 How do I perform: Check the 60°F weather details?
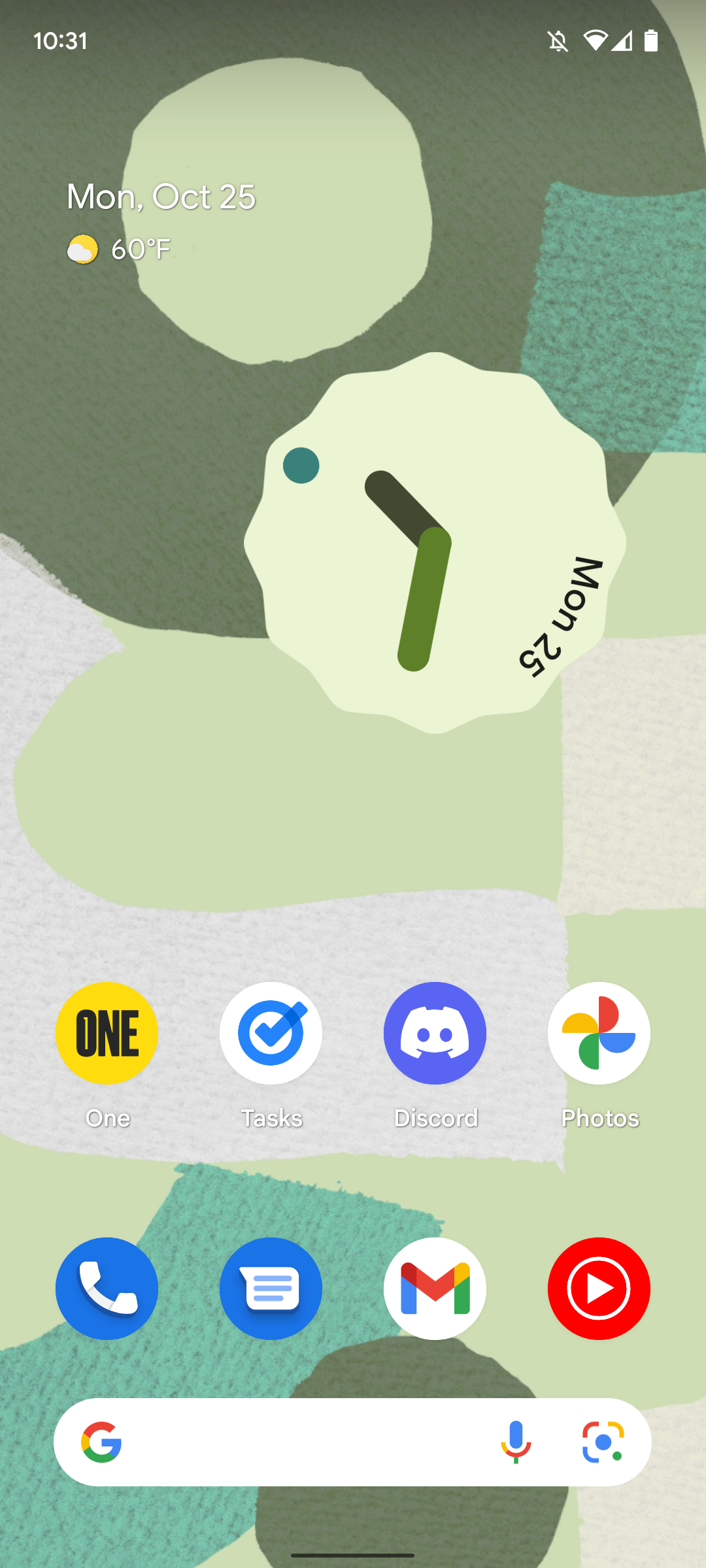click(120, 249)
